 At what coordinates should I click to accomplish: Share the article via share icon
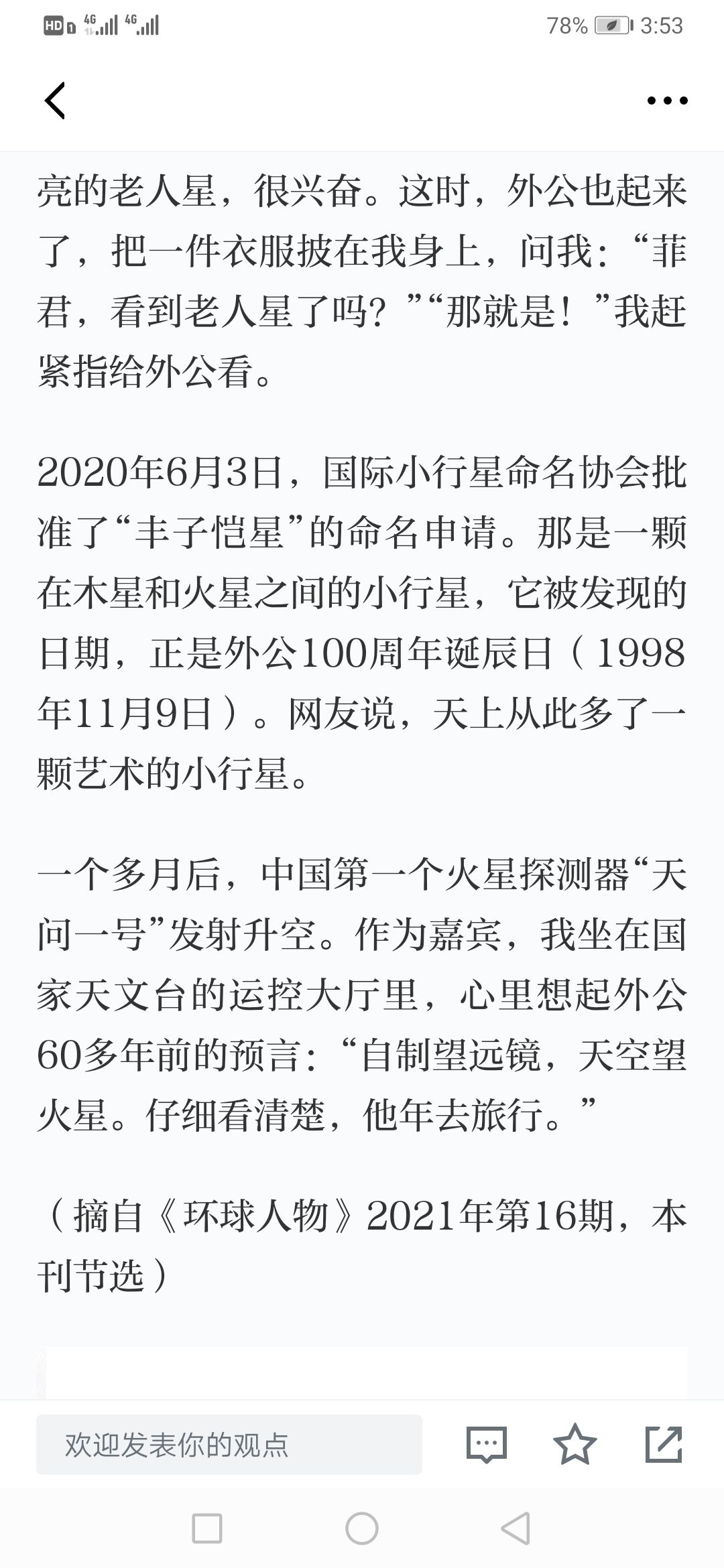pyautogui.click(x=664, y=1444)
